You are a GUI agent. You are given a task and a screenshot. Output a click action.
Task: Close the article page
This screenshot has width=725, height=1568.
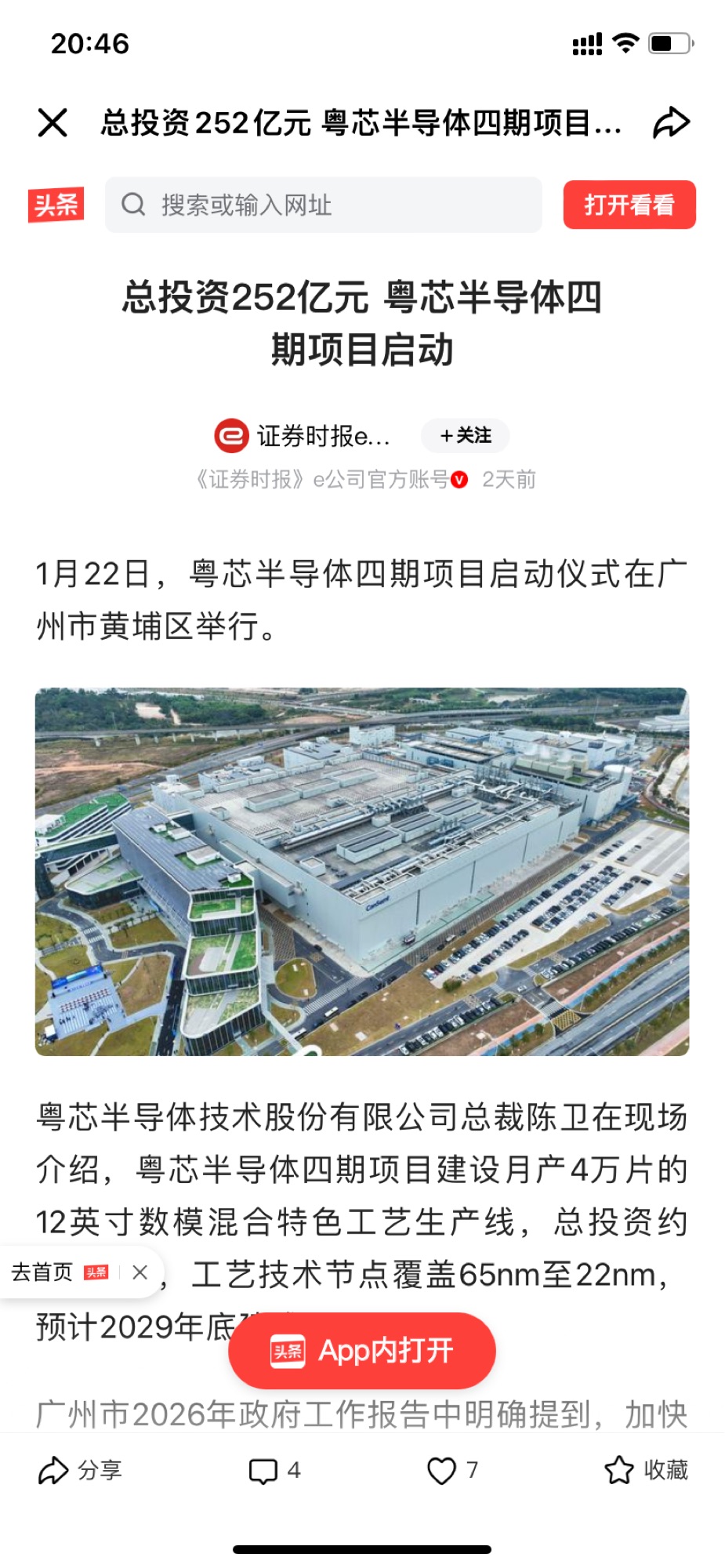tap(53, 122)
